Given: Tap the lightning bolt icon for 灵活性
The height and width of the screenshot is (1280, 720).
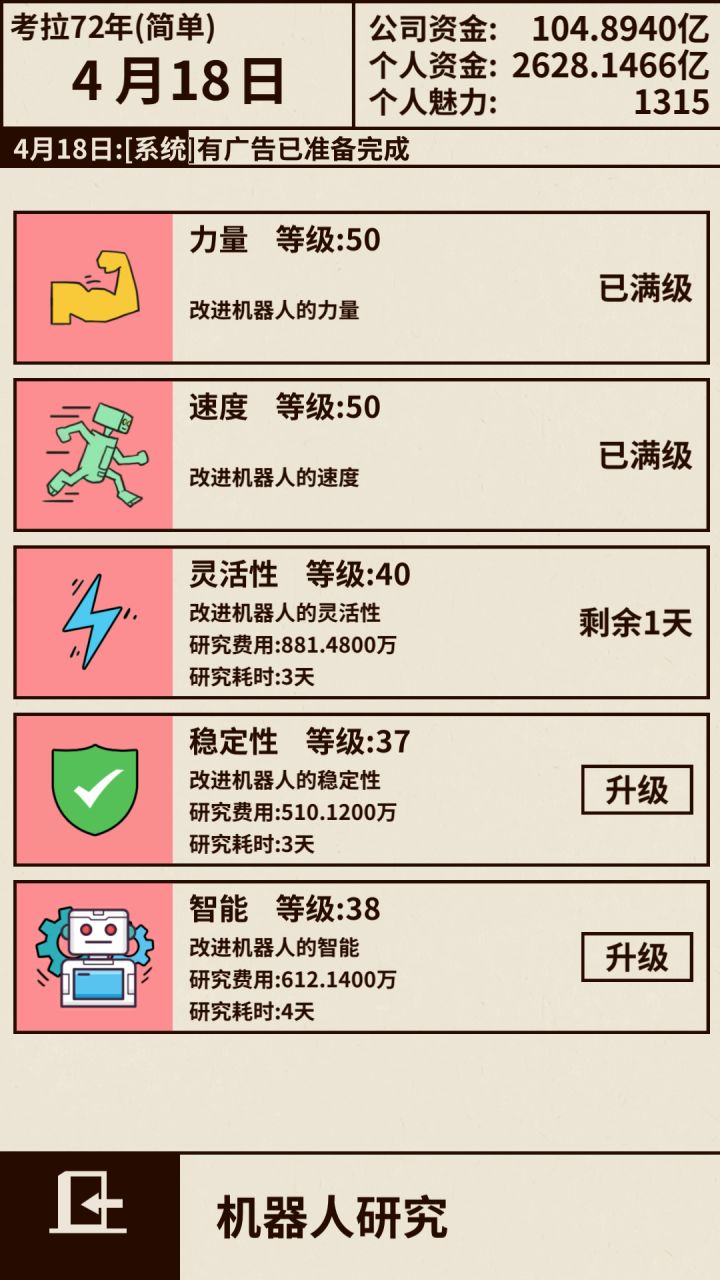Looking at the screenshot, I should tap(93, 620).
